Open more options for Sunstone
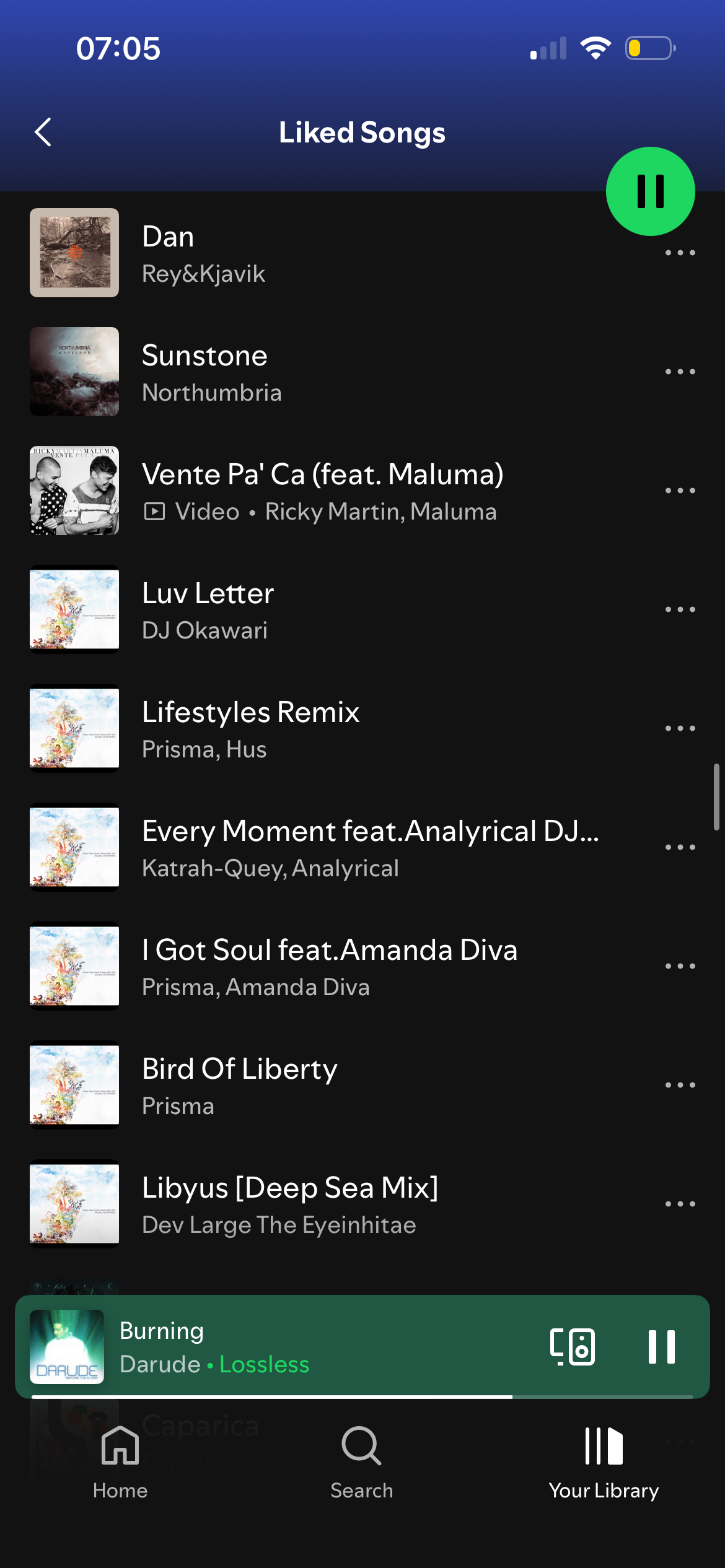This screenshot has height=1568, width=725. tap(680, 372)
